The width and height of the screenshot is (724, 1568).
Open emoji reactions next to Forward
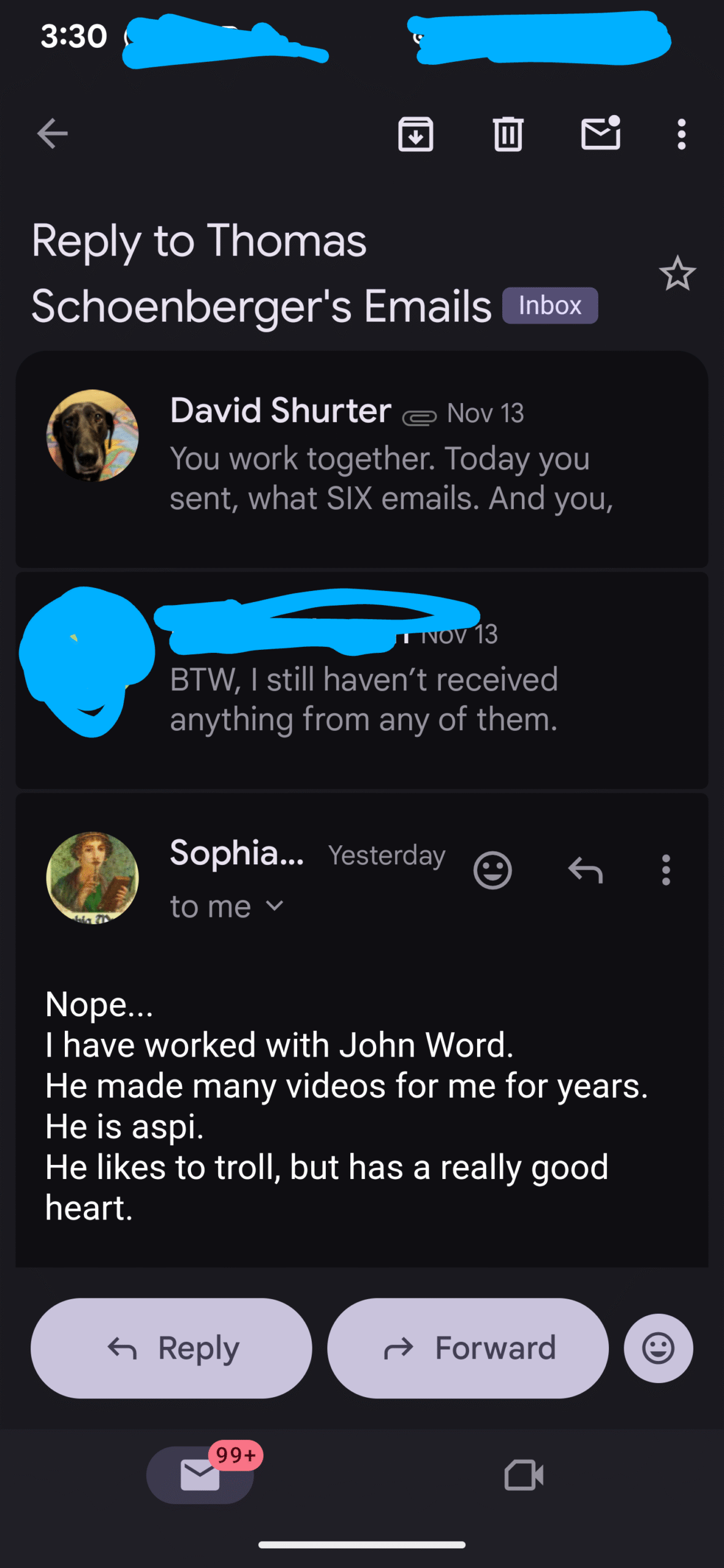658,1347
